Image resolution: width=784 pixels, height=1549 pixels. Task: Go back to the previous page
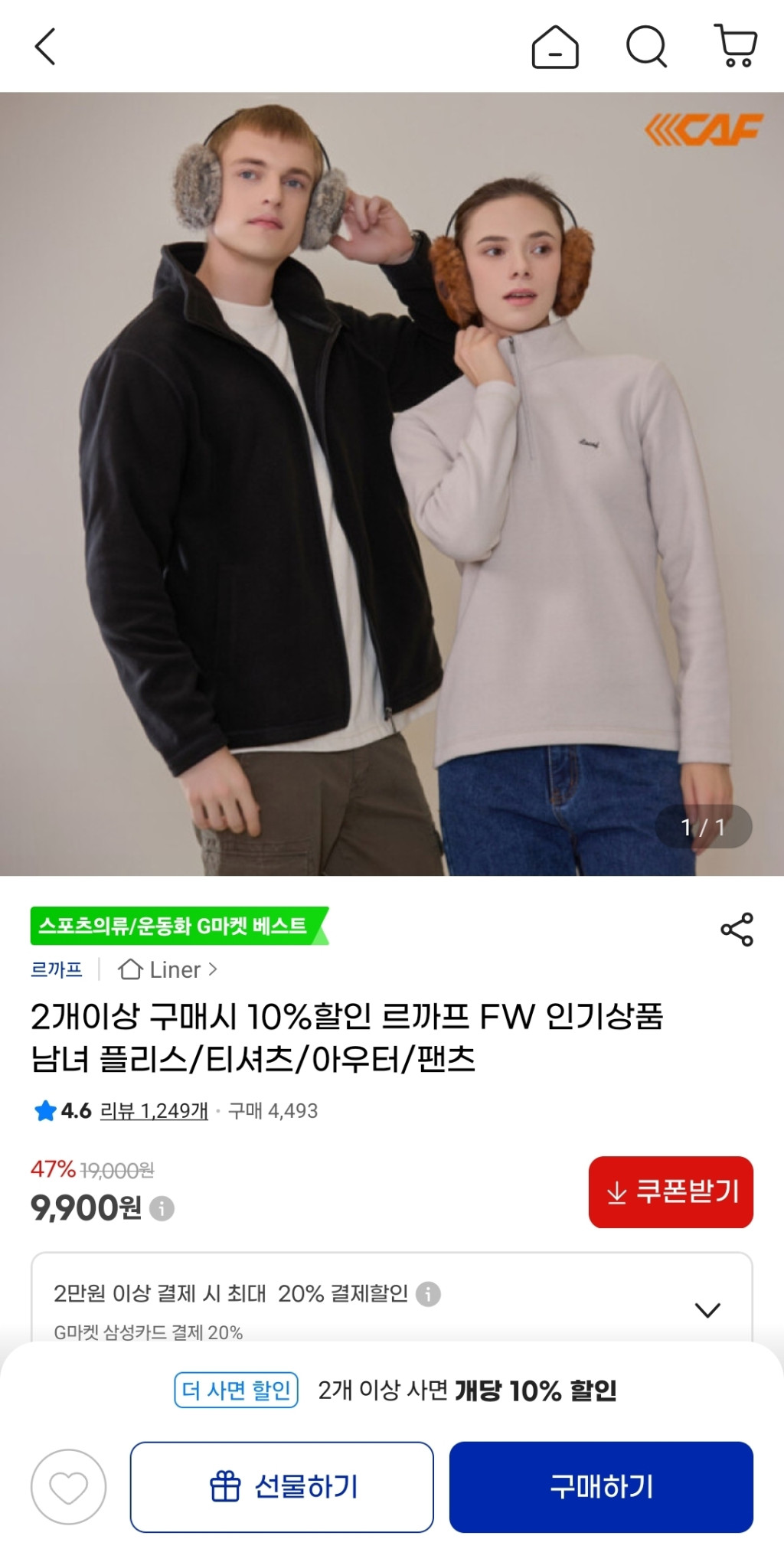(x=46, y=47)
